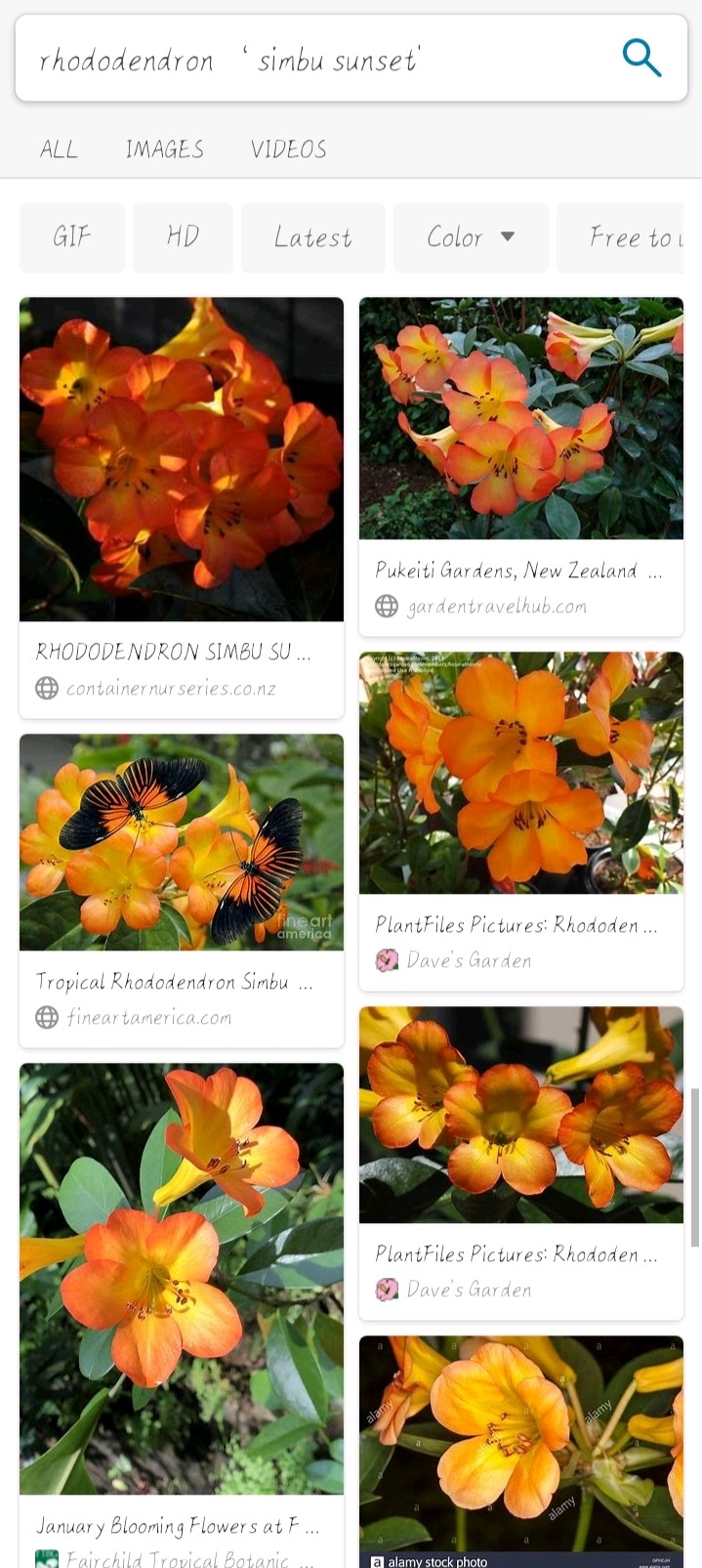Open the containernurseries.co.nz image result

pos(182,459)
